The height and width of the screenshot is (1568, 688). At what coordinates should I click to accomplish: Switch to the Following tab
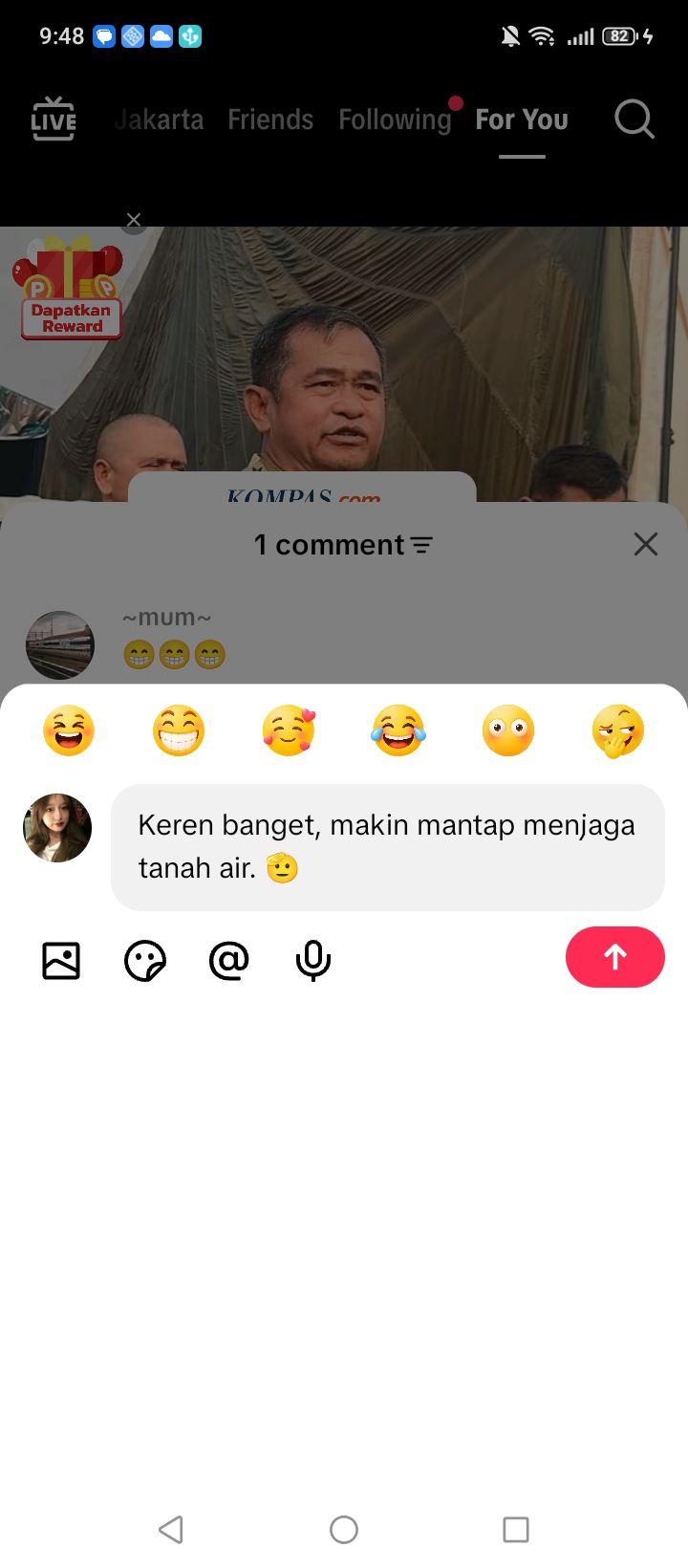[x=395, y=120]
